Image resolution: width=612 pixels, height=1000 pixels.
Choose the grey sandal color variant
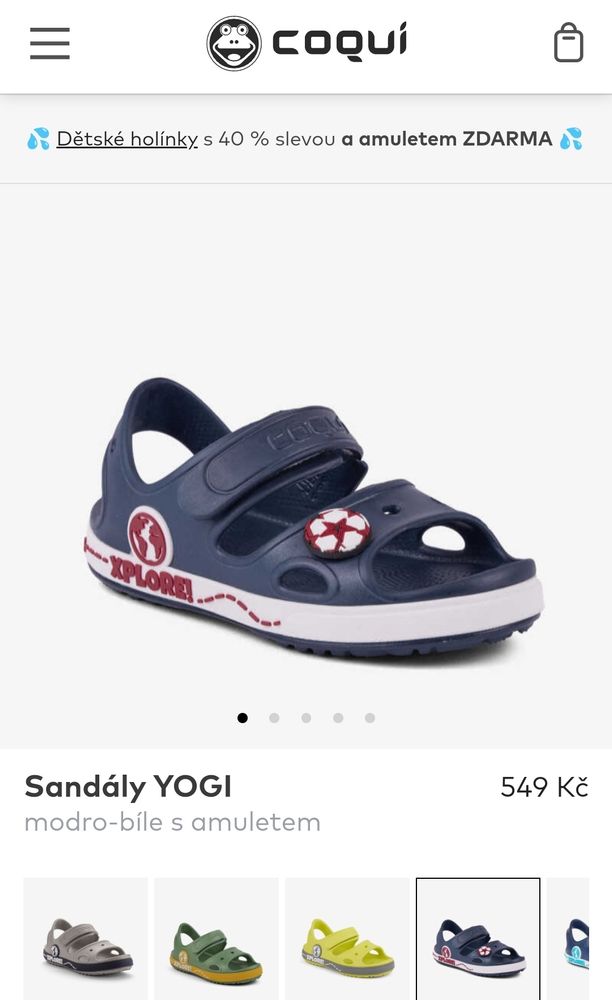click(x=86, y=940)
